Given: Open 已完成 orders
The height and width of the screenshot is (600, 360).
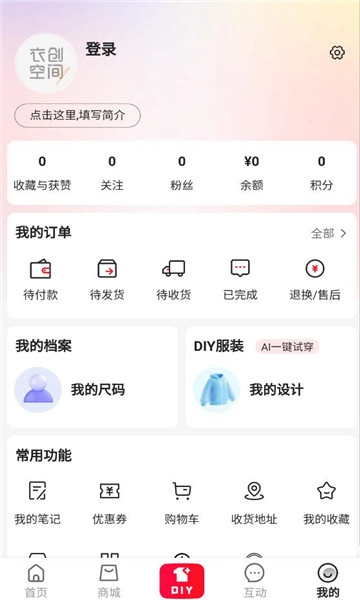Looking at the screenshot, I should (240, 280).
